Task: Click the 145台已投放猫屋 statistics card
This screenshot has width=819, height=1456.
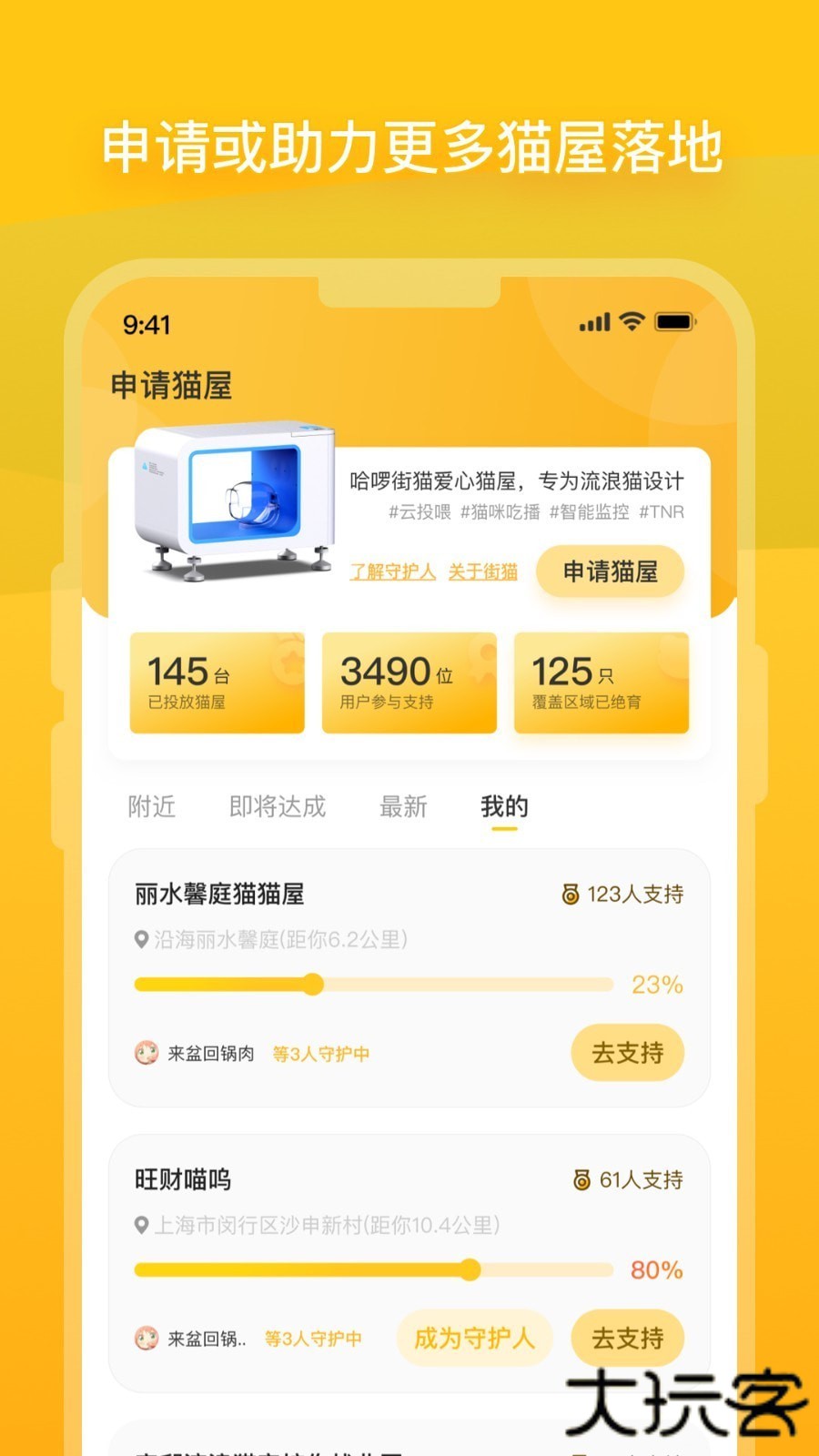Action: pos(217,682)
